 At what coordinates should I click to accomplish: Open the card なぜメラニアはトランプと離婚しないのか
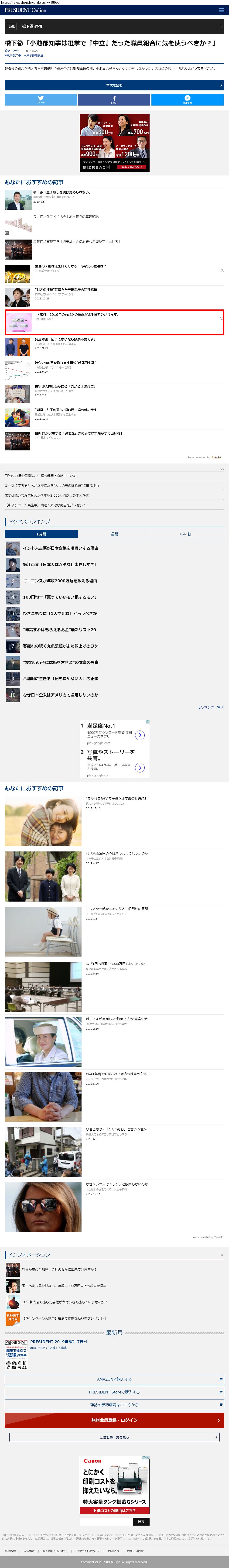point(116,1184)
